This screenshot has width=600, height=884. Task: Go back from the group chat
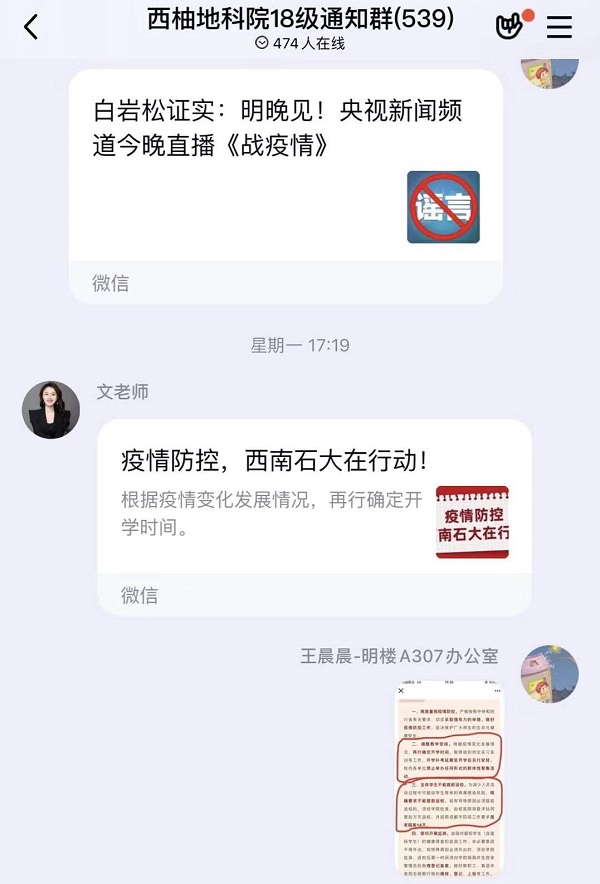(31, 27)
